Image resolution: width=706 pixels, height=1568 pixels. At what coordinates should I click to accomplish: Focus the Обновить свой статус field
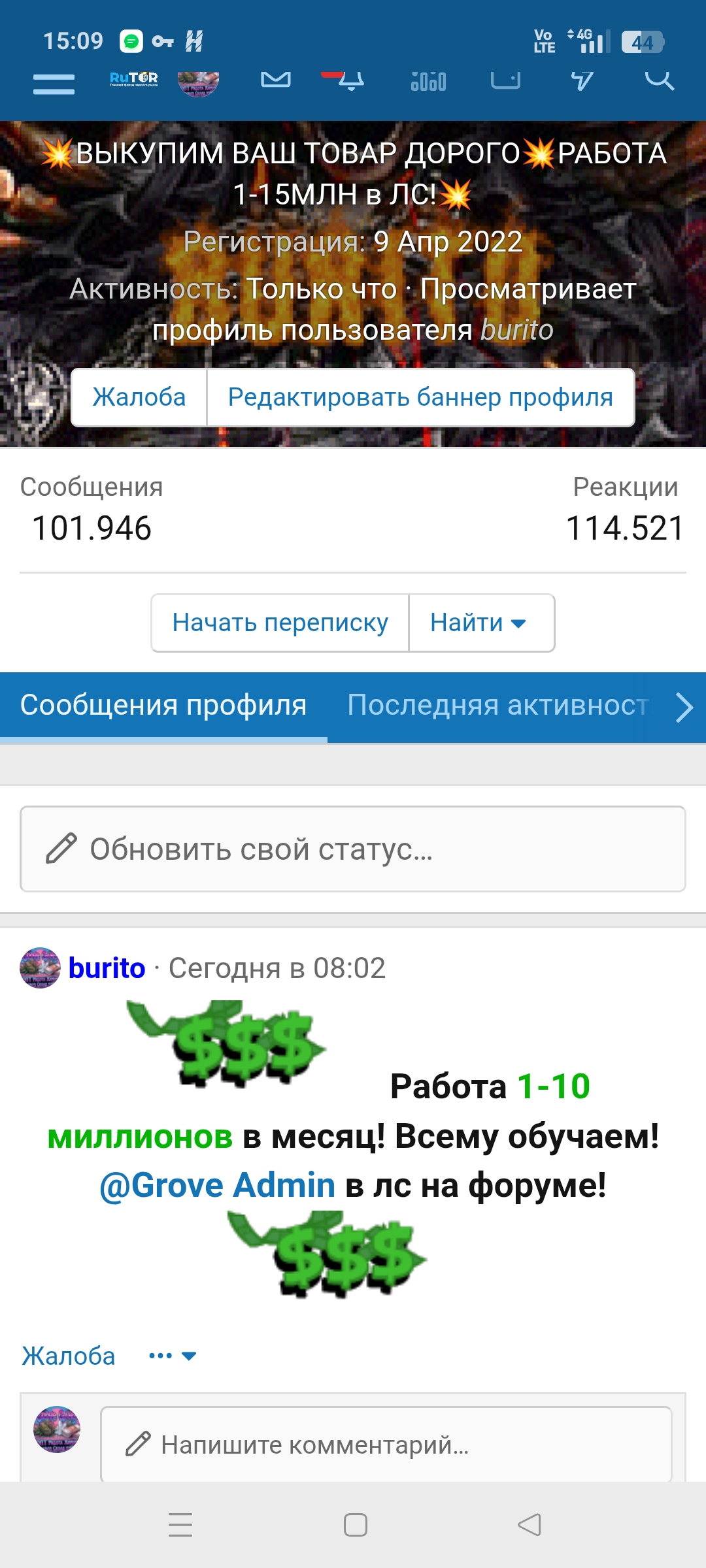pyautogui.click(x=353, y=849)
